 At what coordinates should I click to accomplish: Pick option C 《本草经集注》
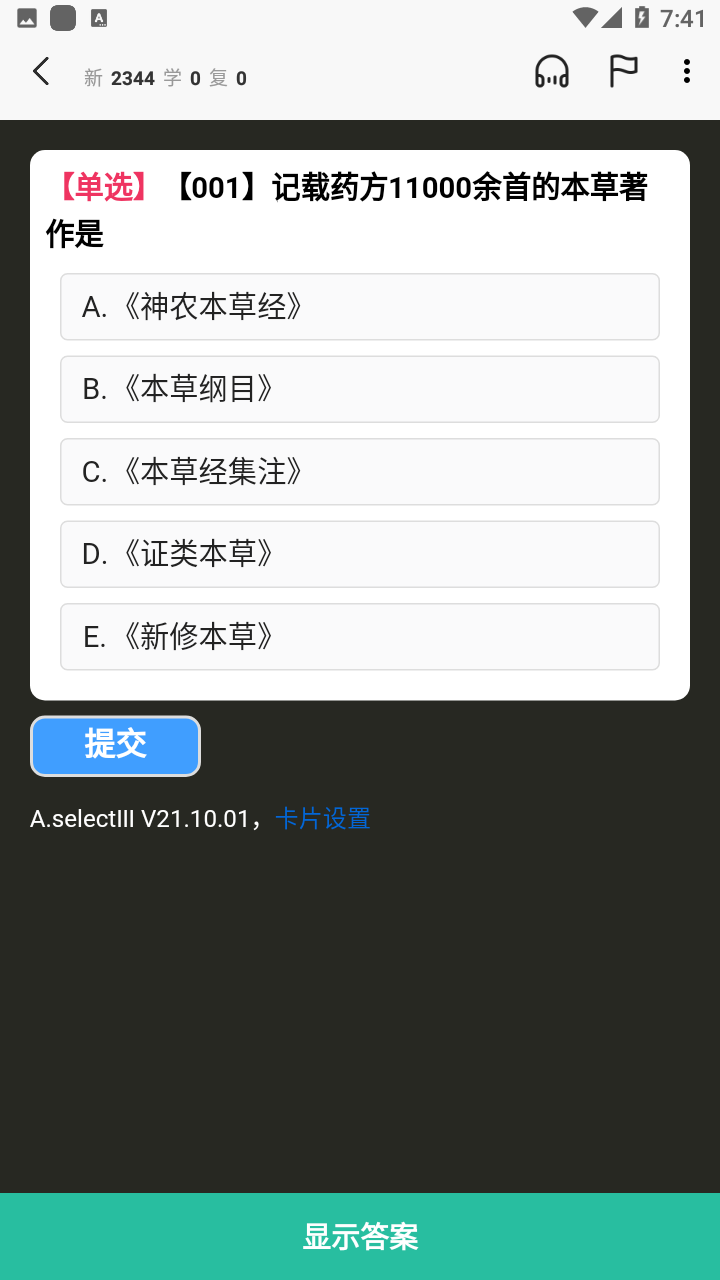click(x=360, y=472)
